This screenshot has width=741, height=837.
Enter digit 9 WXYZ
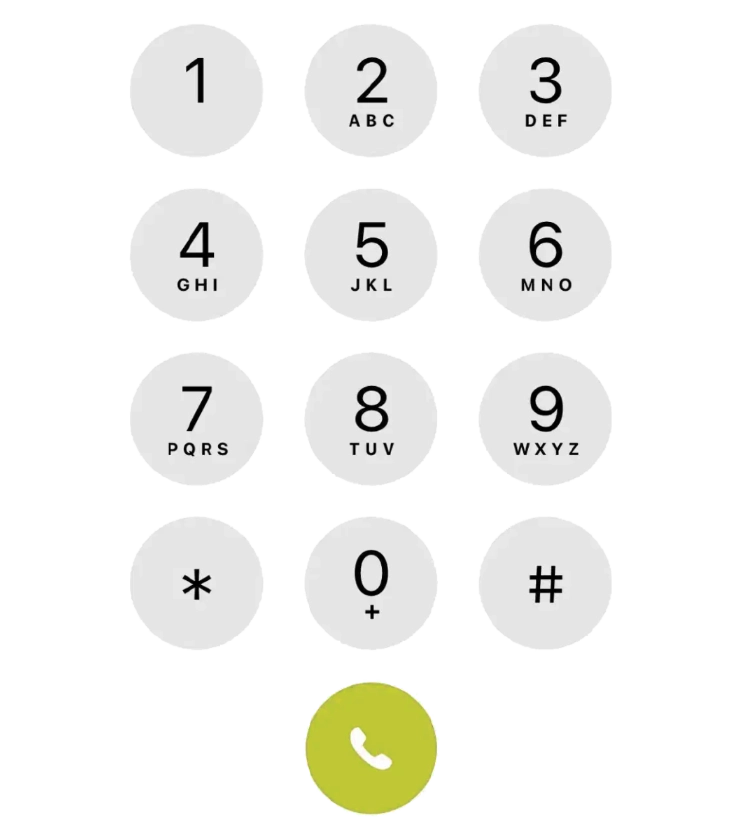[x=546, y=419]
